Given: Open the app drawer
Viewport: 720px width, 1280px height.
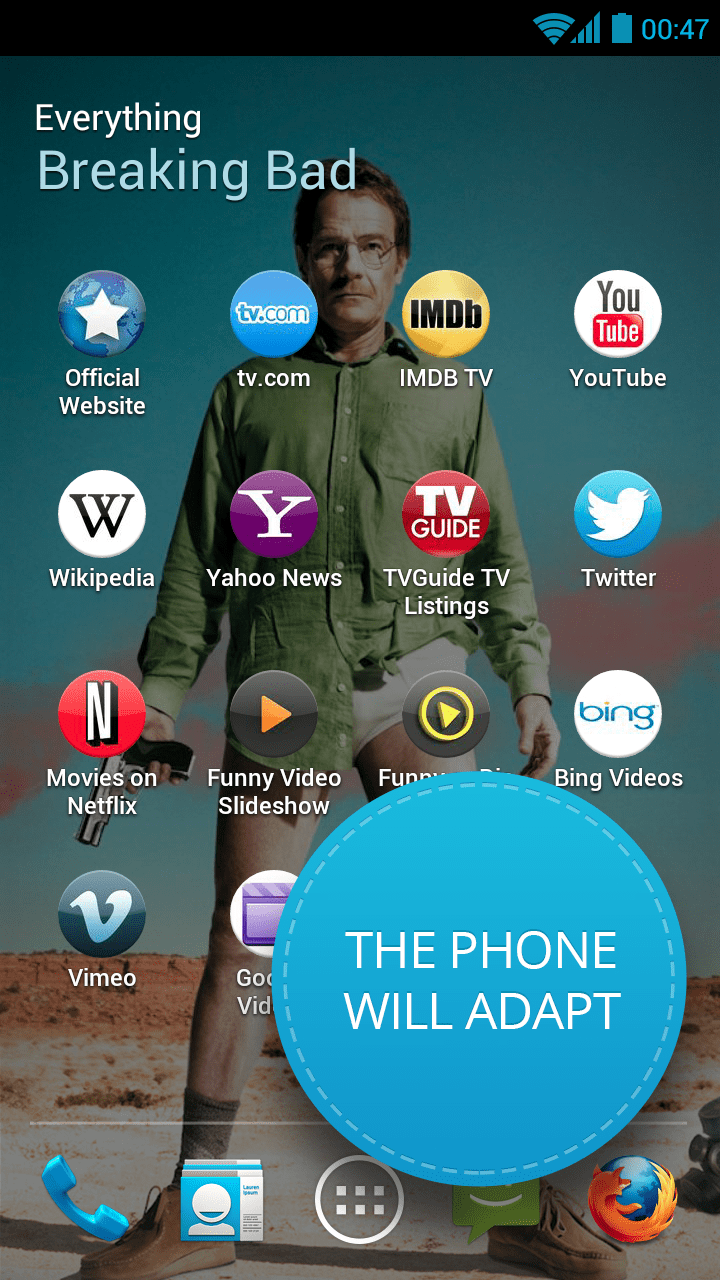Looking at the screenshot, I should pos(358,1200).
